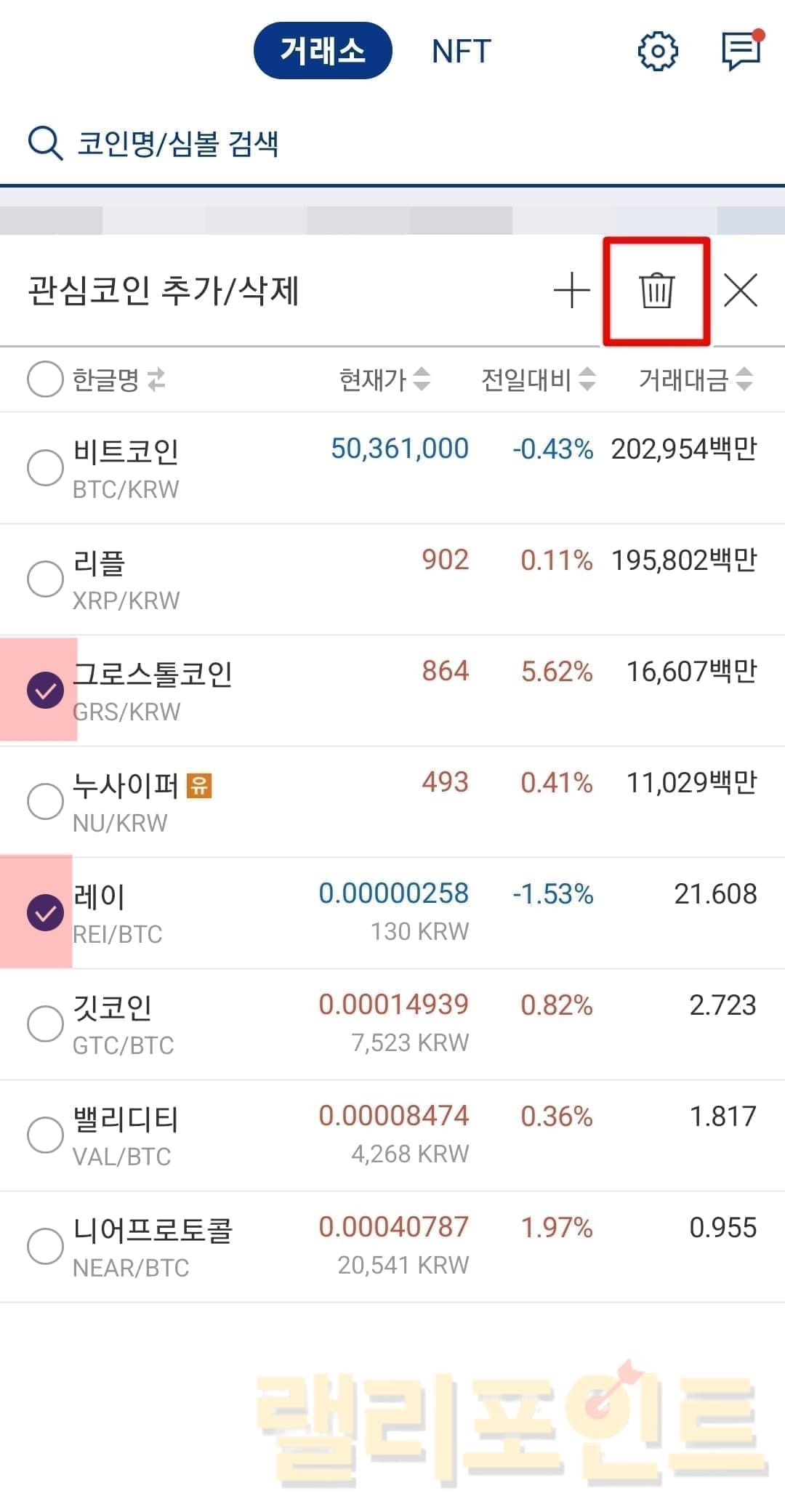Check the 밸리디티 VAL/BTC checkbox
785x1512 pixels.
tap(45, 1135)
